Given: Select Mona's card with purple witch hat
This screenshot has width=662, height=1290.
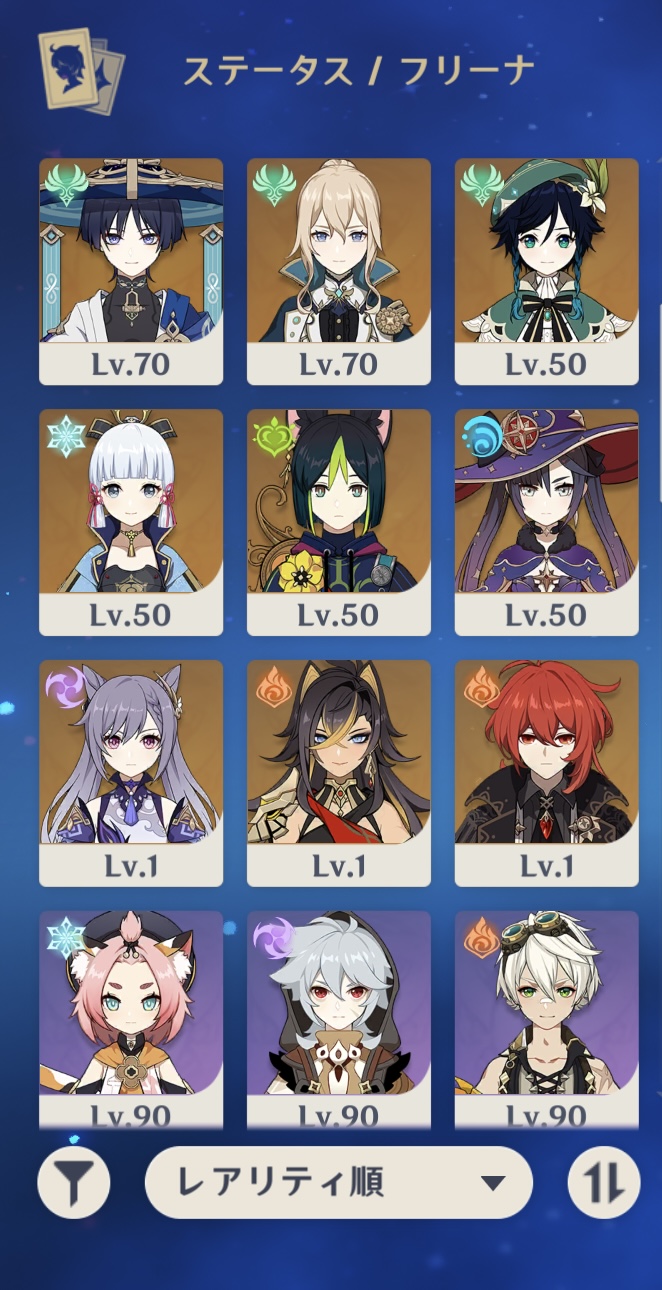Looking at the screenshot, I should (x=546, y=521).
